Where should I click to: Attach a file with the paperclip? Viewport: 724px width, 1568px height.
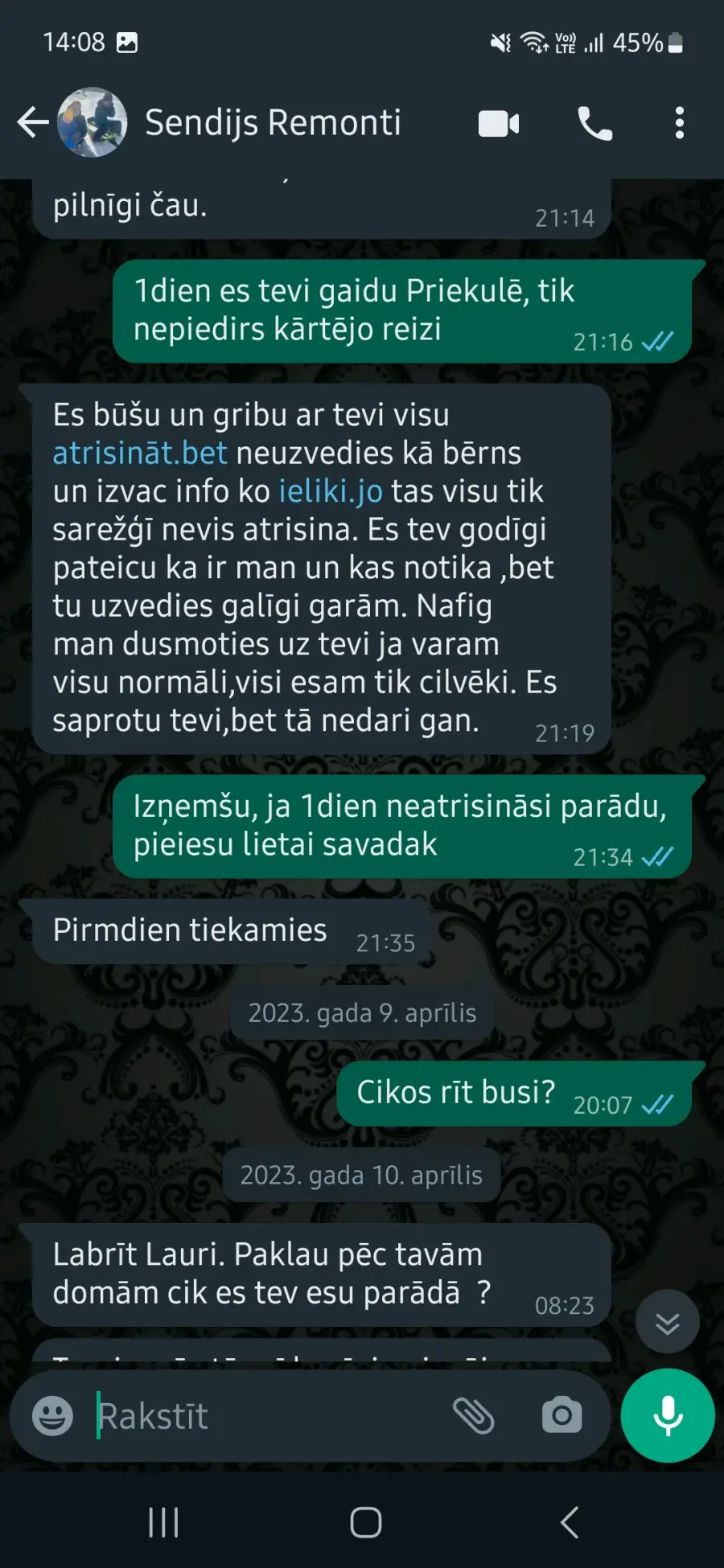pos(474,1415)
